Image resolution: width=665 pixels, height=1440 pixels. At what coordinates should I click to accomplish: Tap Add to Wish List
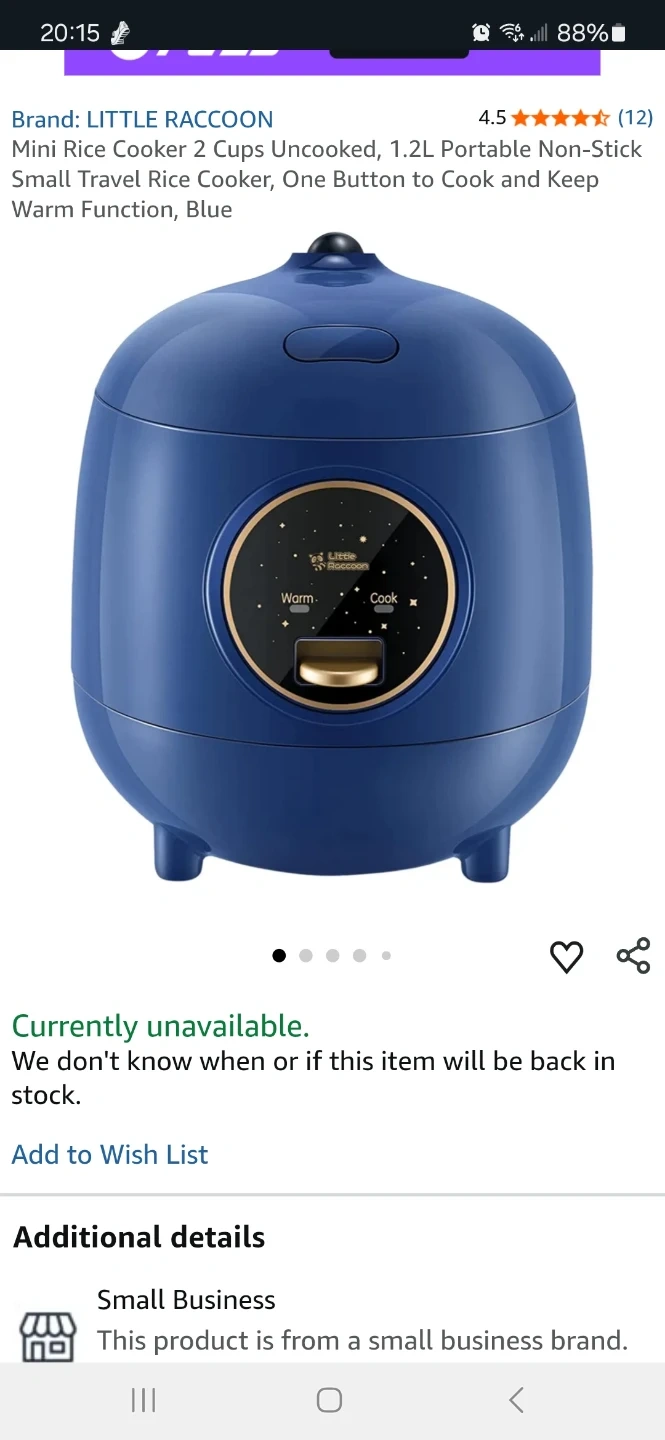tap(110, 1154)
